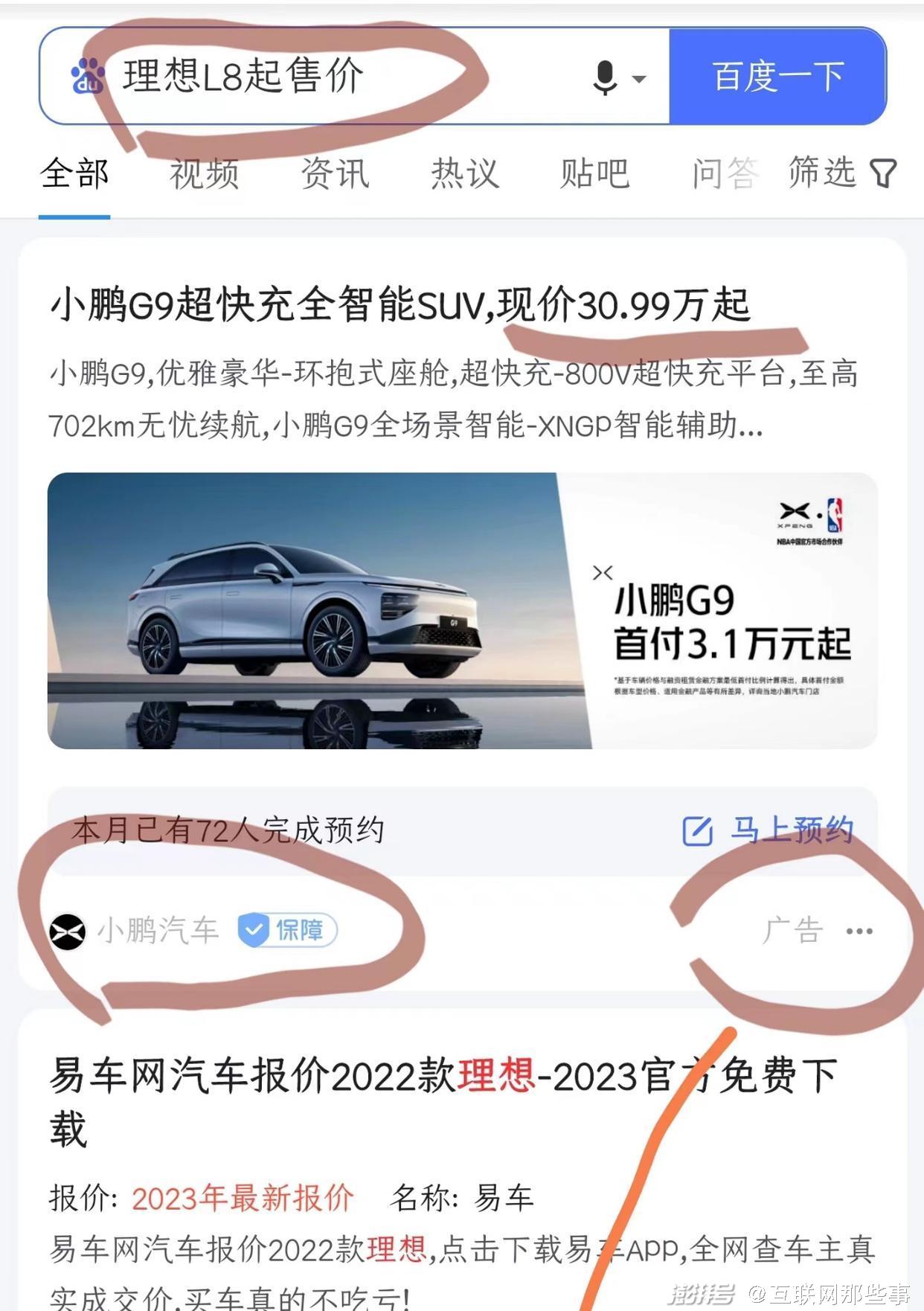This screenshot has height=1311, width=924.
Task: Tap the 2023年最新报价 link
Action: [x=243, y=1198]
